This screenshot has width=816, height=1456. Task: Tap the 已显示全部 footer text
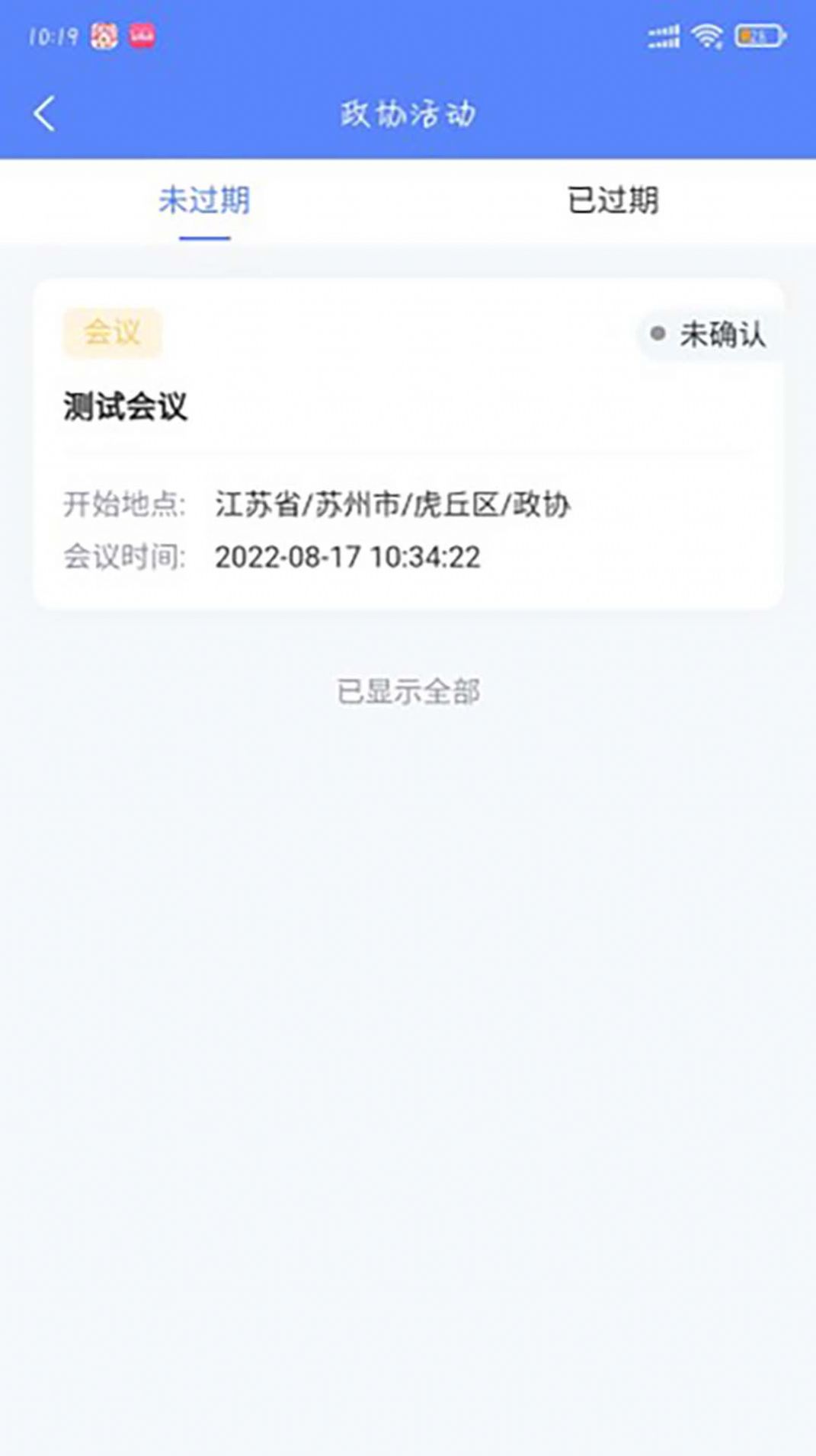408,692
